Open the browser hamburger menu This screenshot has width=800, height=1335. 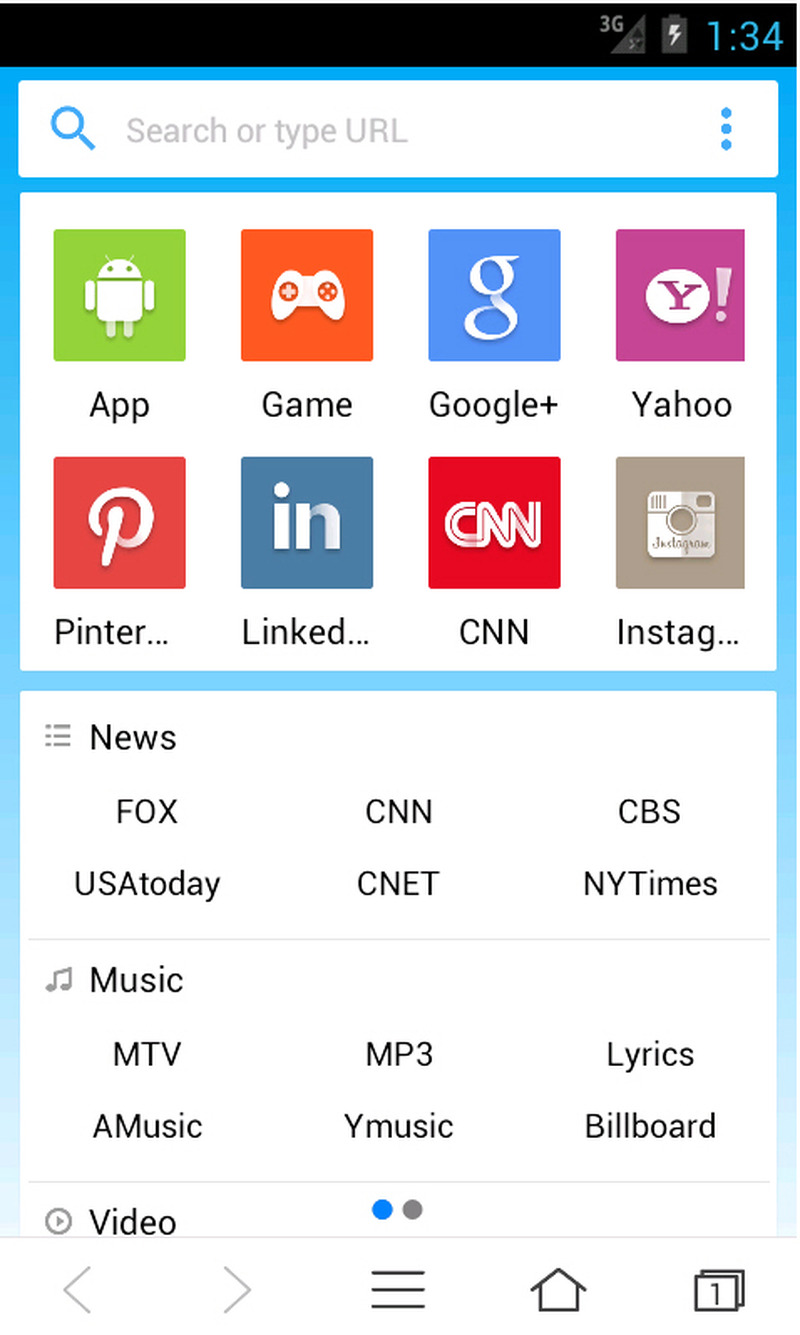(398, 1290)
